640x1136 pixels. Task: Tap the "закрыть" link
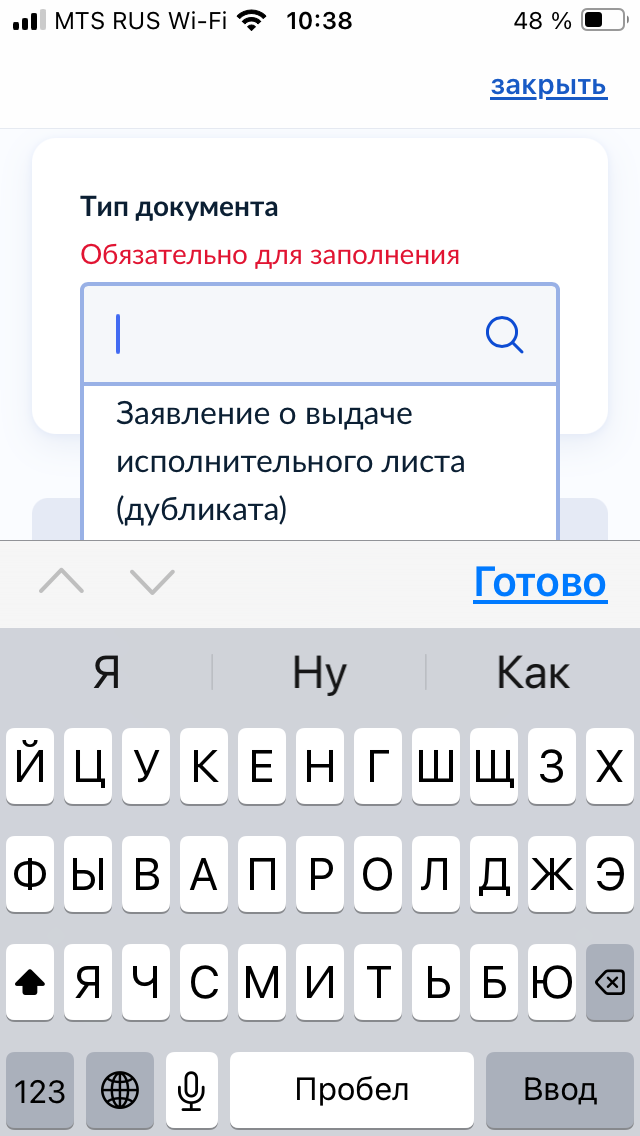point(548,86)
